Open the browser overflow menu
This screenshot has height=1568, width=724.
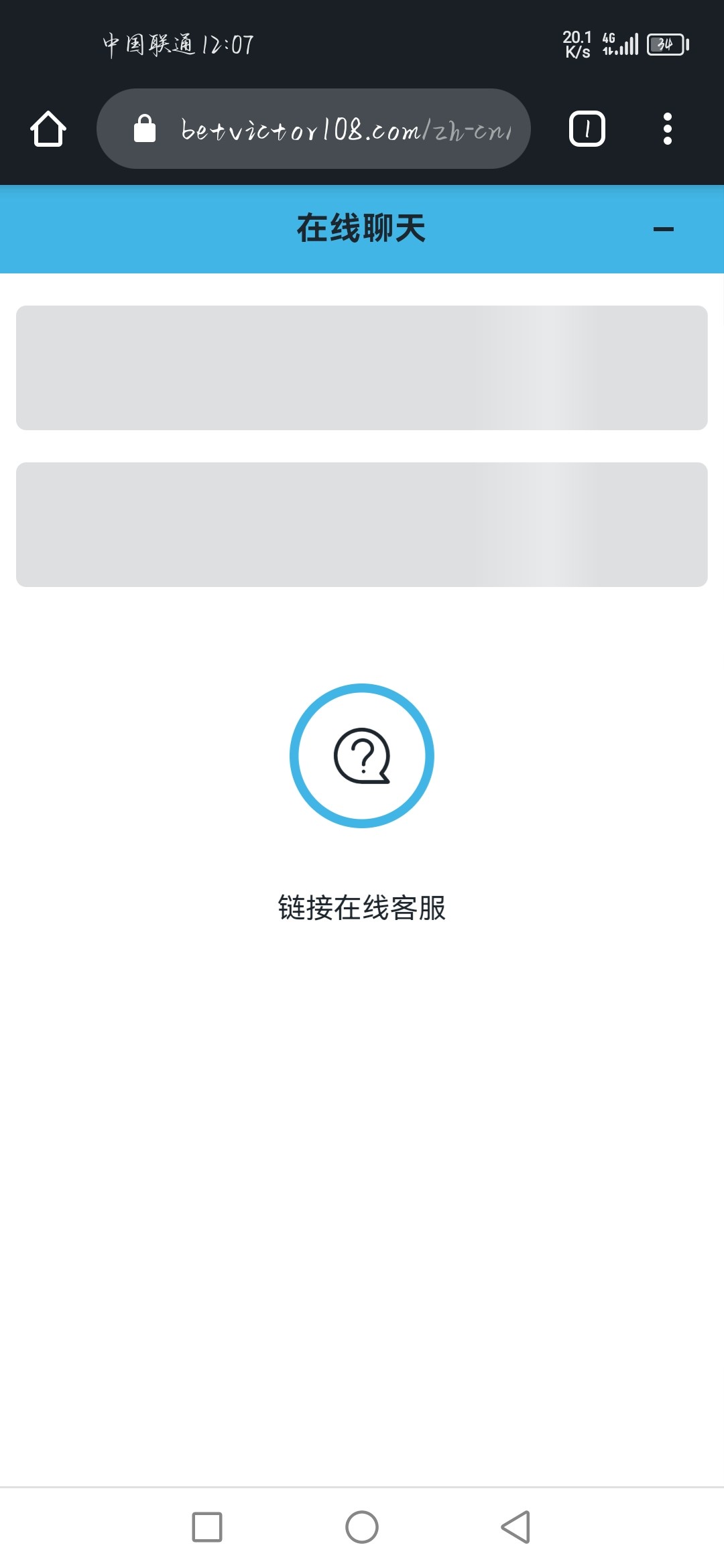667,129
